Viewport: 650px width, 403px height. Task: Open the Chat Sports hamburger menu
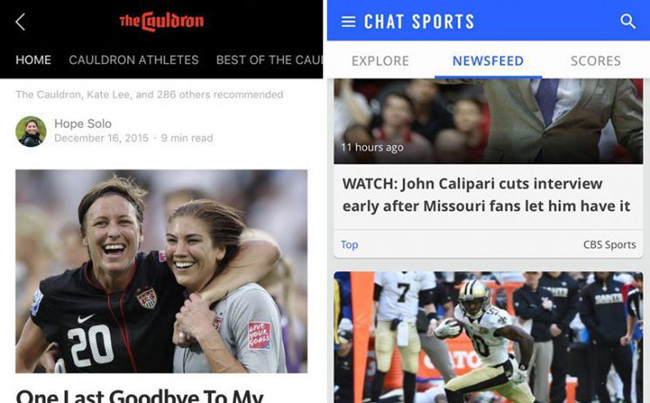tap(348, 21)
